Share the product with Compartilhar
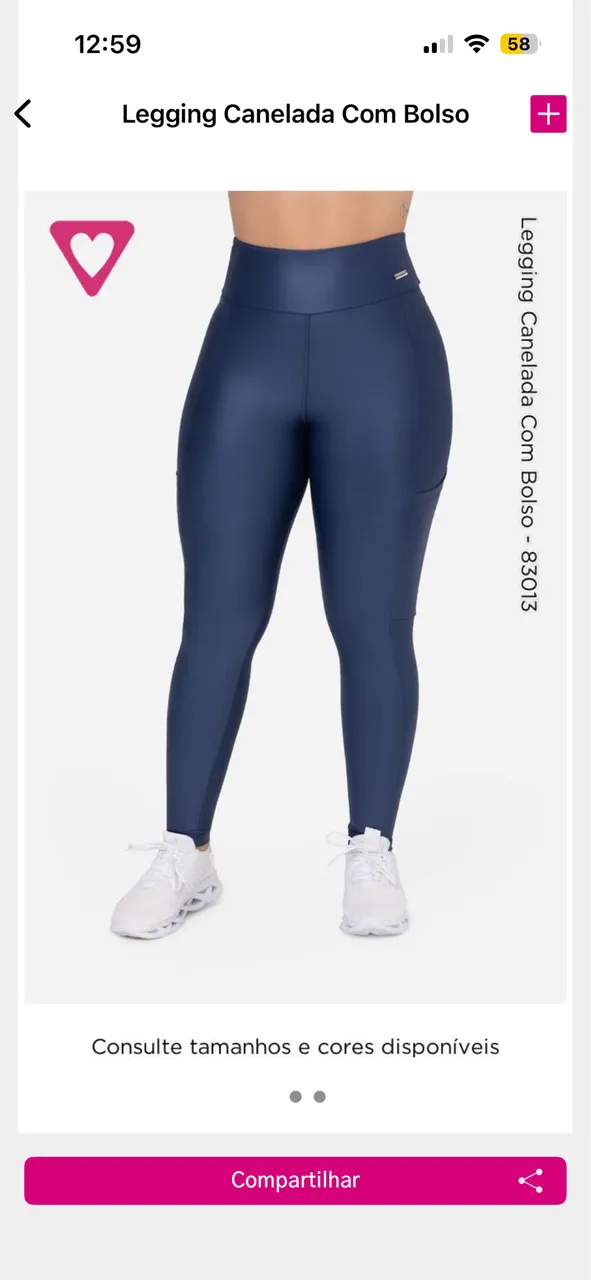 [295, 1180]
